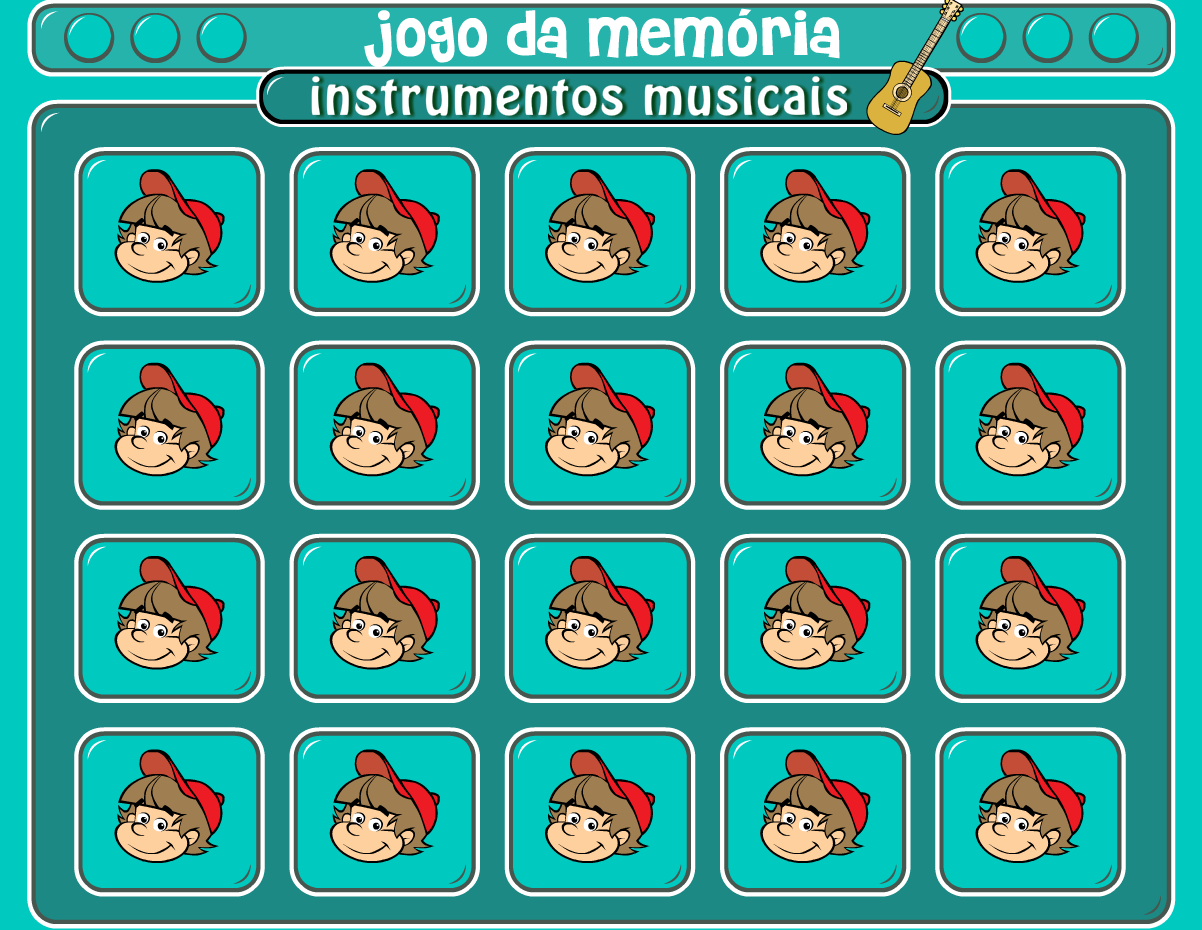The image size is (1202, 930).
Task: Turn over the last card in the bottom row
Action: (x=1030, y=811)
